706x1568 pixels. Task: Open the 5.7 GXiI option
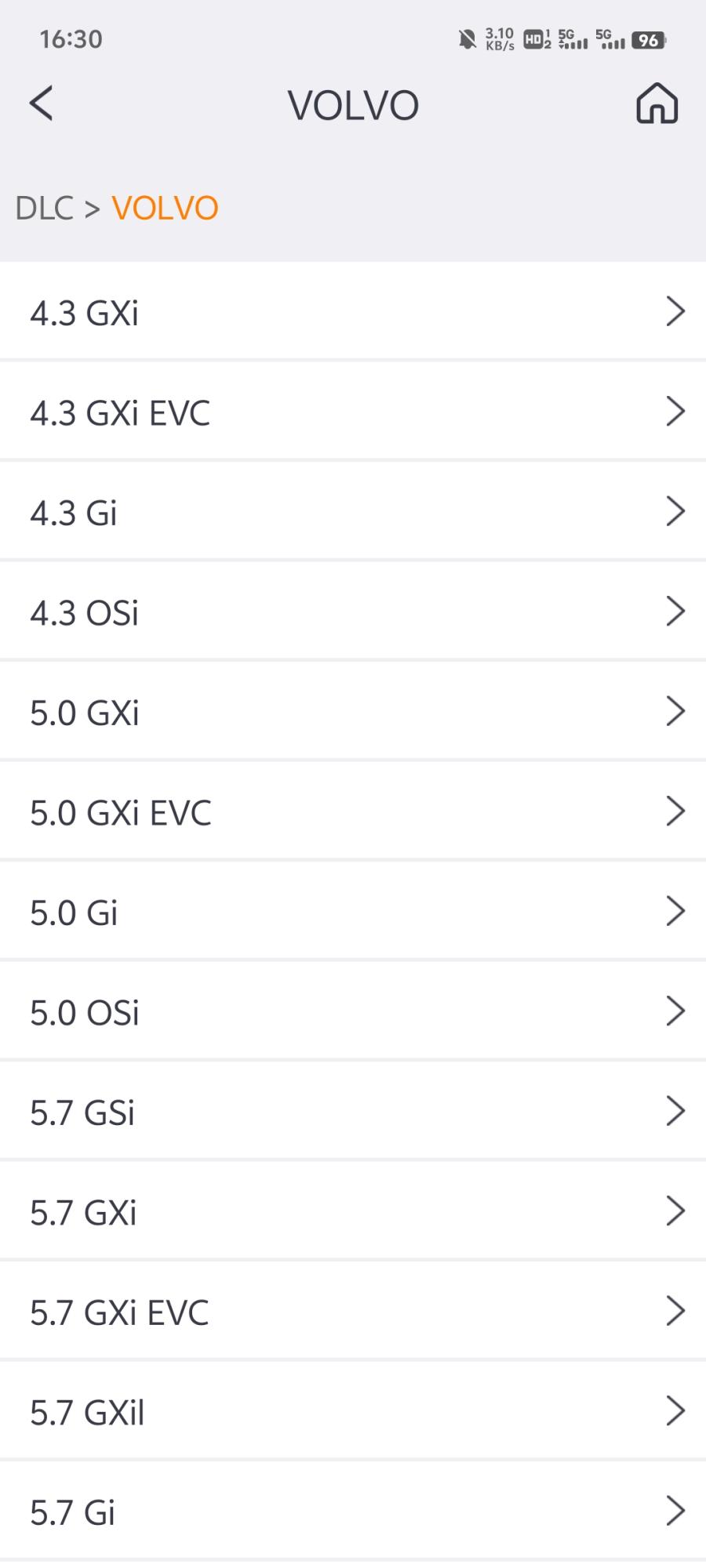(x=353, y=1411)
